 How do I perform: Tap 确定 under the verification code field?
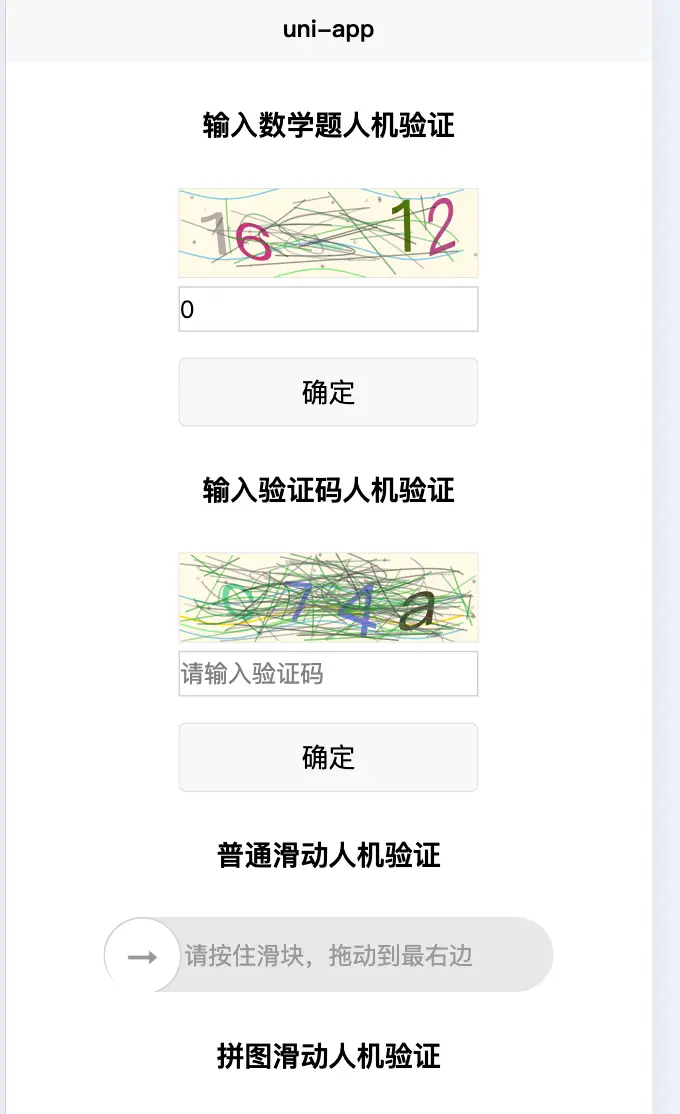(328, 757)
